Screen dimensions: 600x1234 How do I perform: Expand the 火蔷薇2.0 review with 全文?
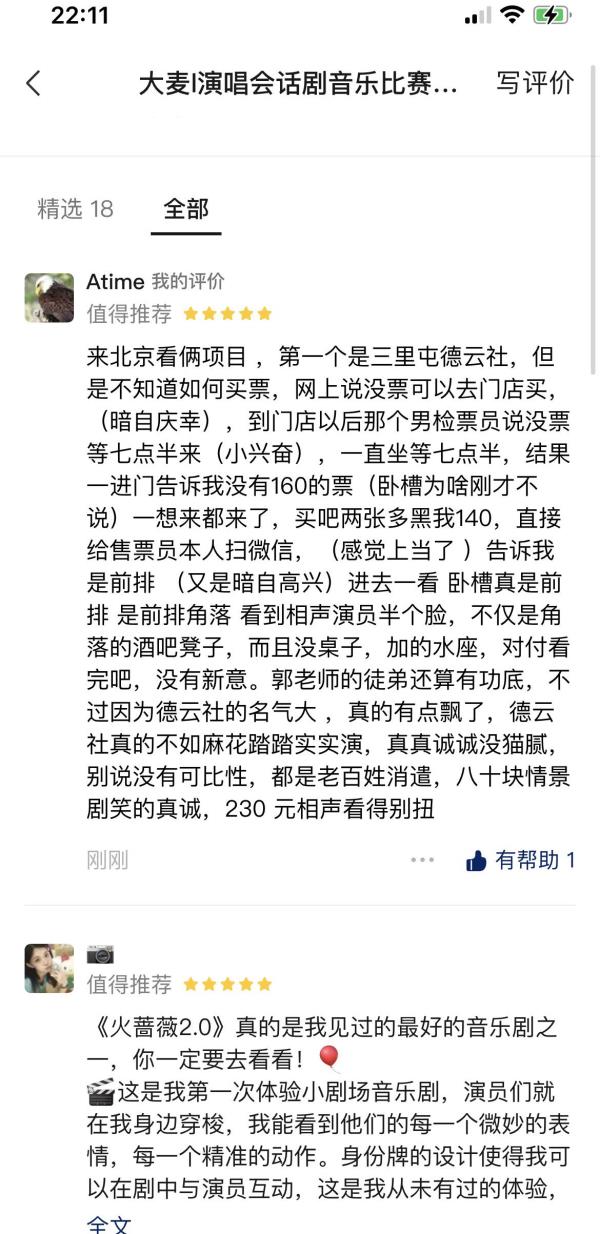click(108, 1222)
